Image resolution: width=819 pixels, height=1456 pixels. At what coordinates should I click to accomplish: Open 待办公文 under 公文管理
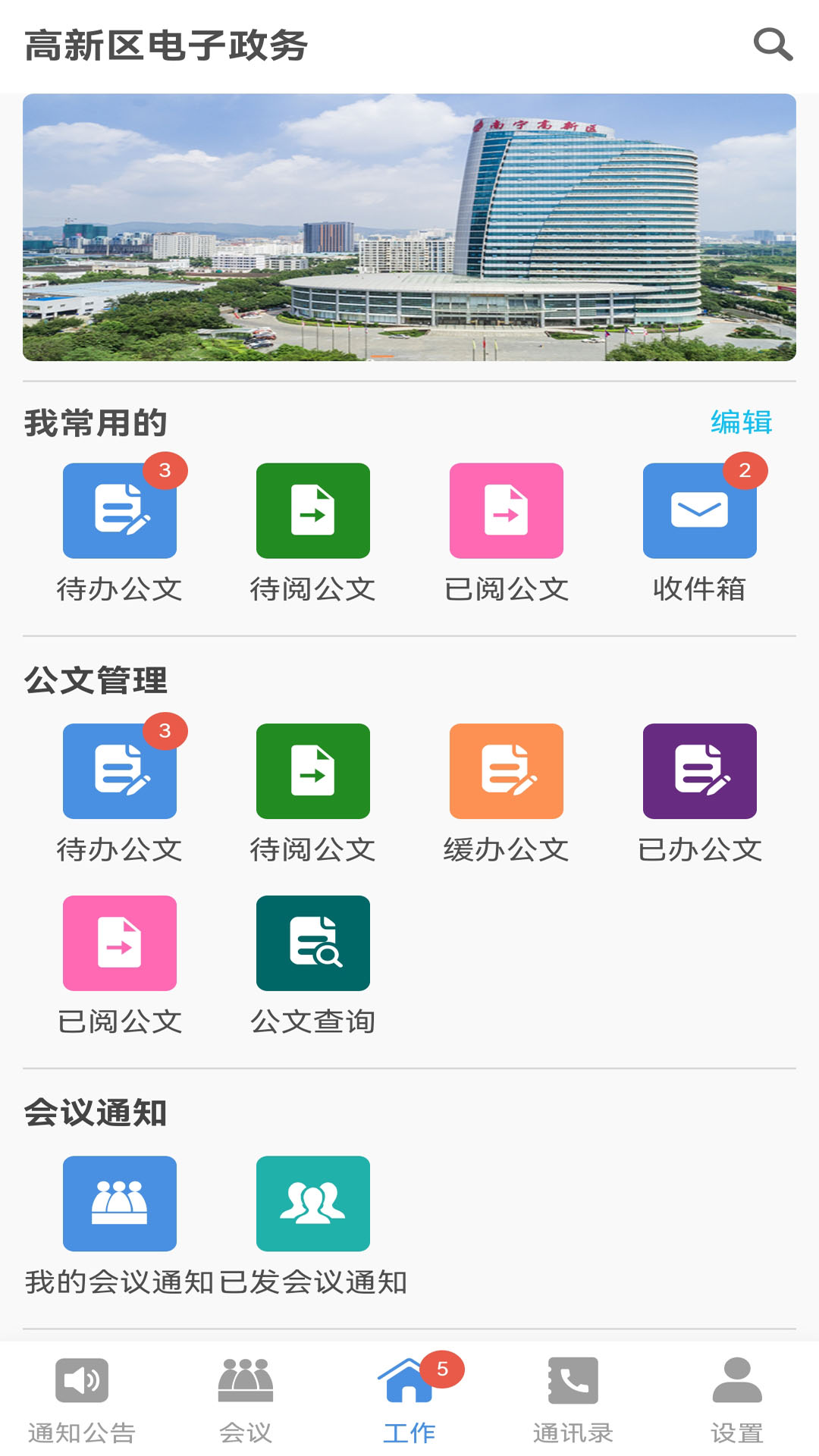(x=120, y=771)
